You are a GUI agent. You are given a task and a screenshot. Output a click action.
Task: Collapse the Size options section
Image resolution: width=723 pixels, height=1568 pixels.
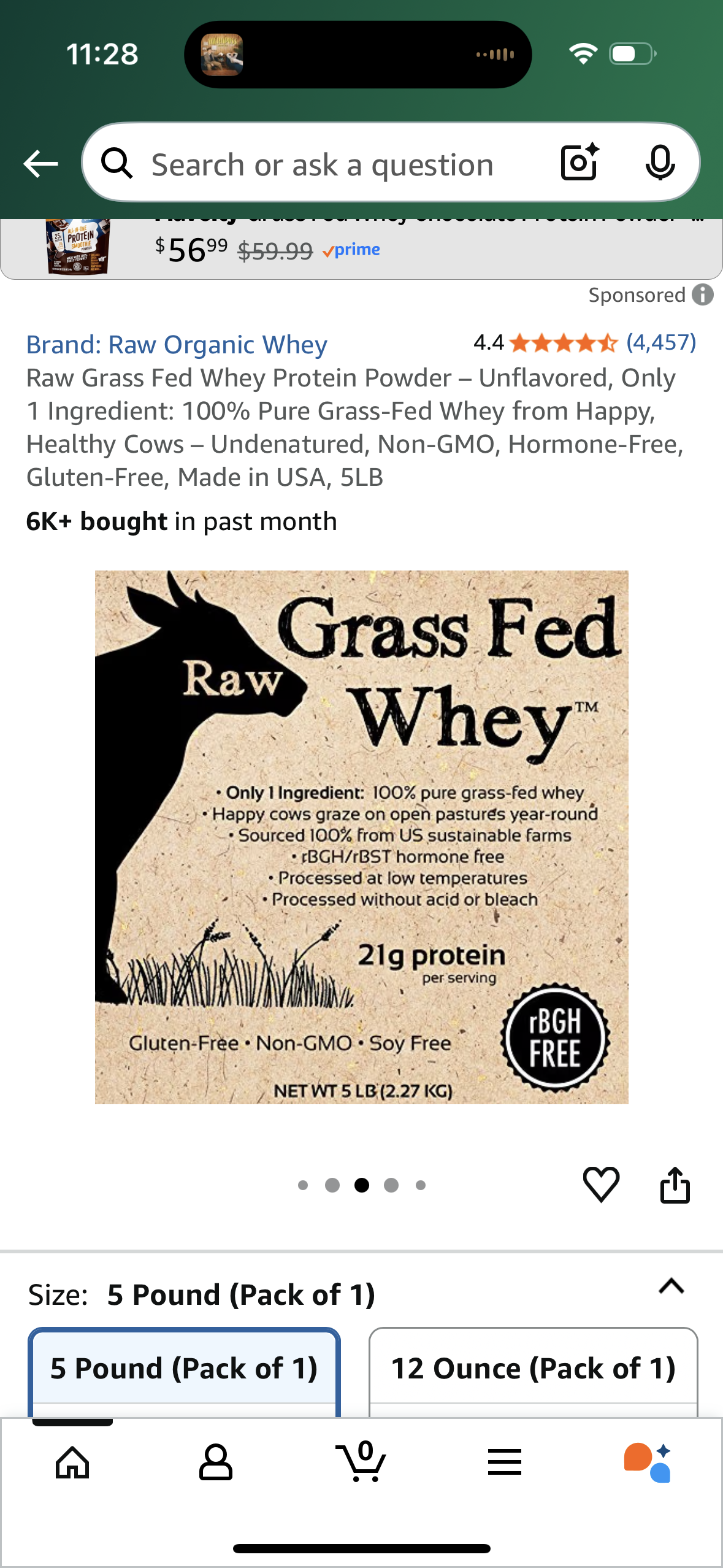tap(671, 1285)
